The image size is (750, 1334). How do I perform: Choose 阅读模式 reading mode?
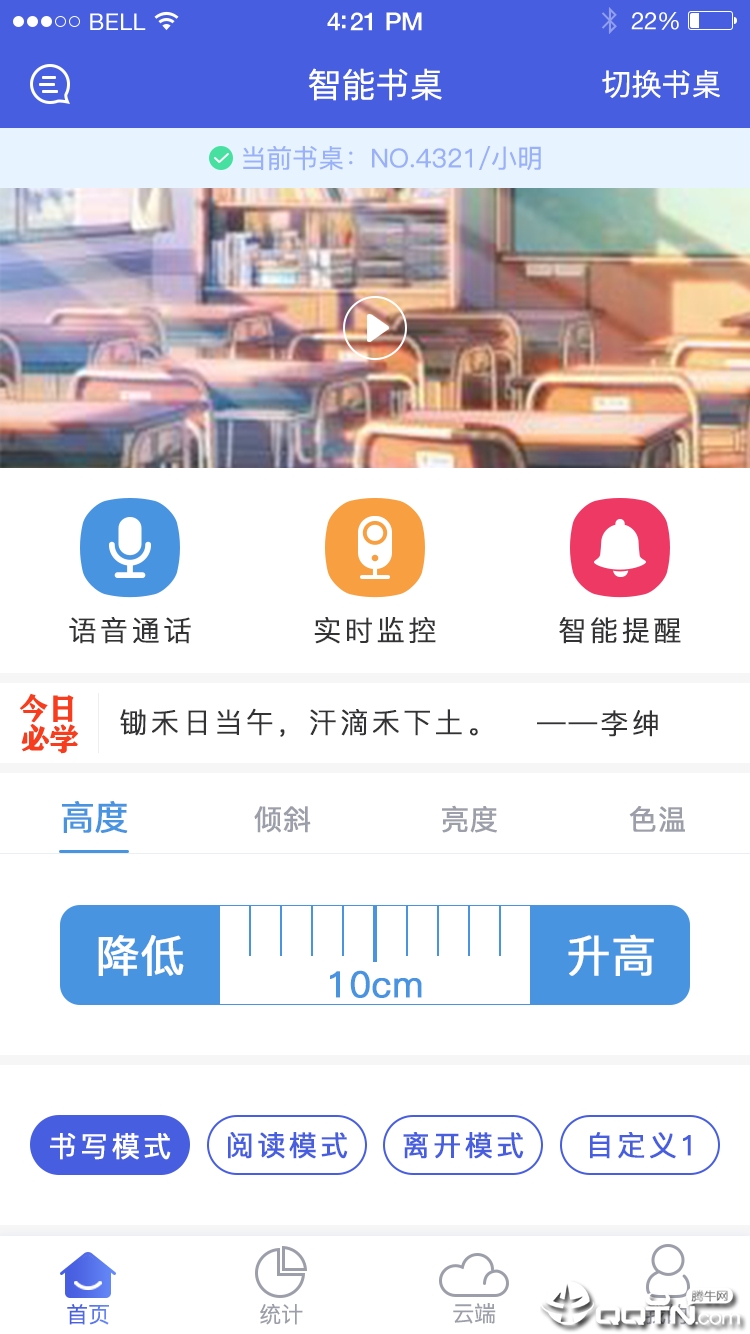click(287, 1145)
